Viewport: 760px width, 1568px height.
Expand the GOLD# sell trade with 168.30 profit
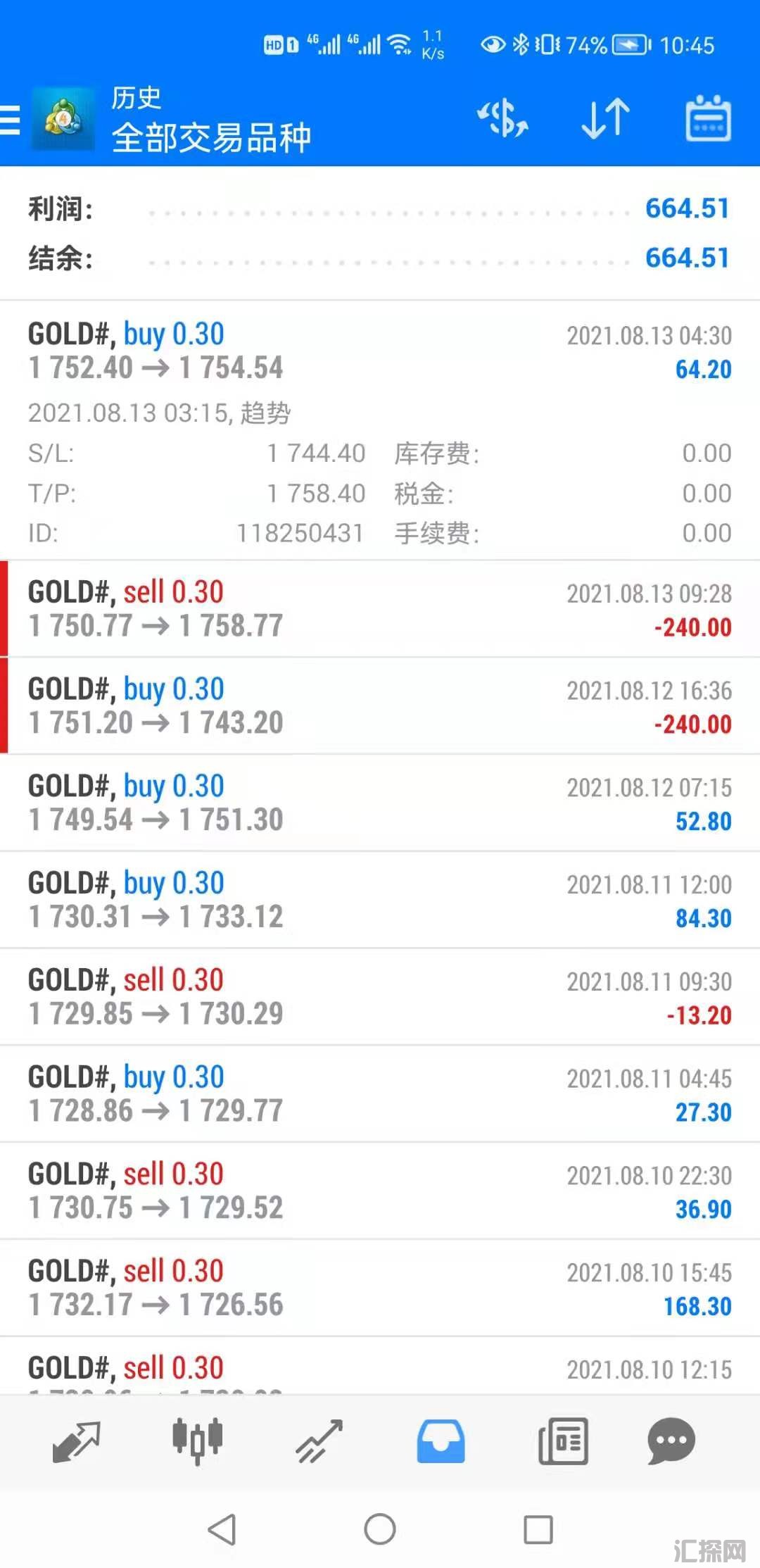pyautogui.click(x=380, y=1289)
